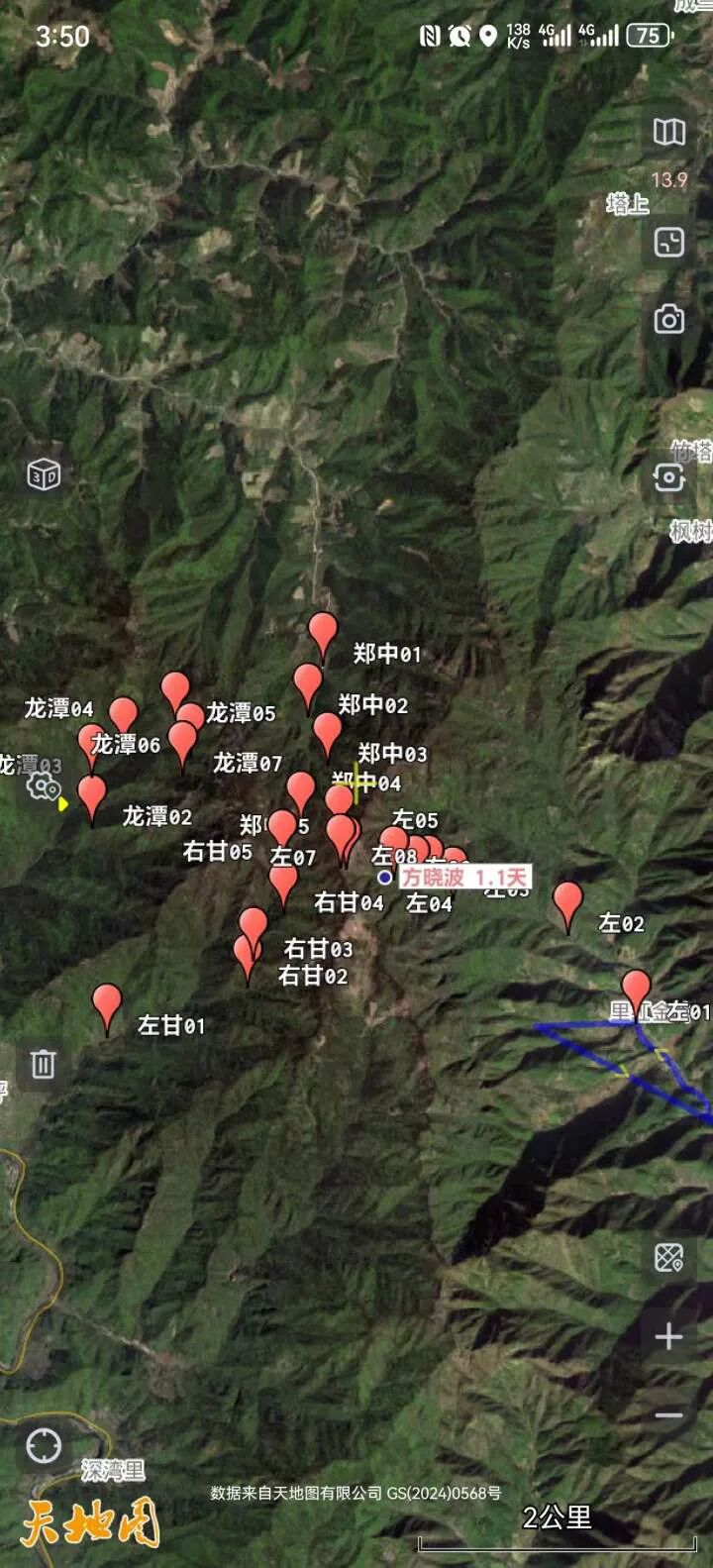Select the 龙潭02 pin marker
Viewport: 713px width, 1568px height.
(92, 794)
